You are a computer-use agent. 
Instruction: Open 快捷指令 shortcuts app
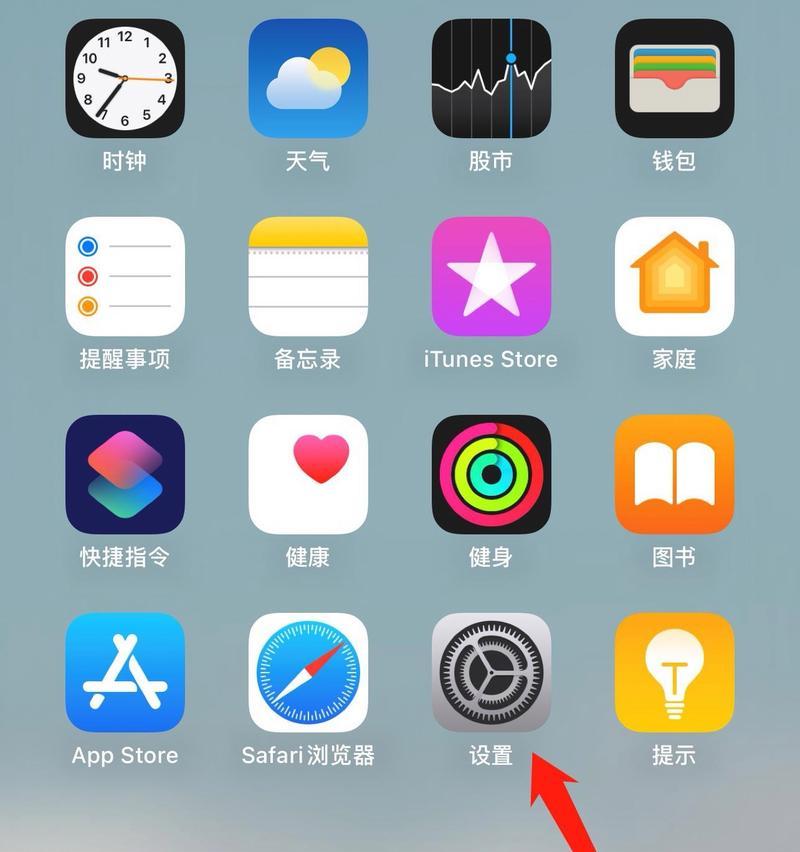pos(125,474)
